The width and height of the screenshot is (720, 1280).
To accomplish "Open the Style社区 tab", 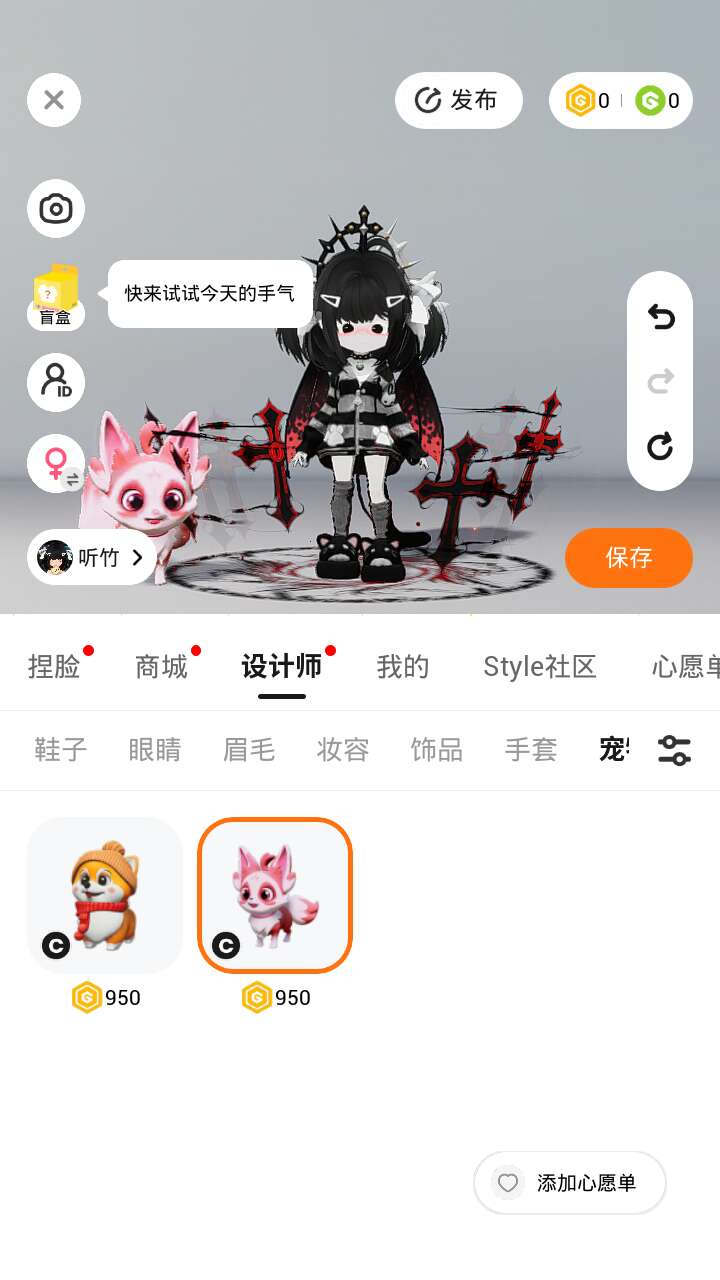I will [x=539, y=666].
